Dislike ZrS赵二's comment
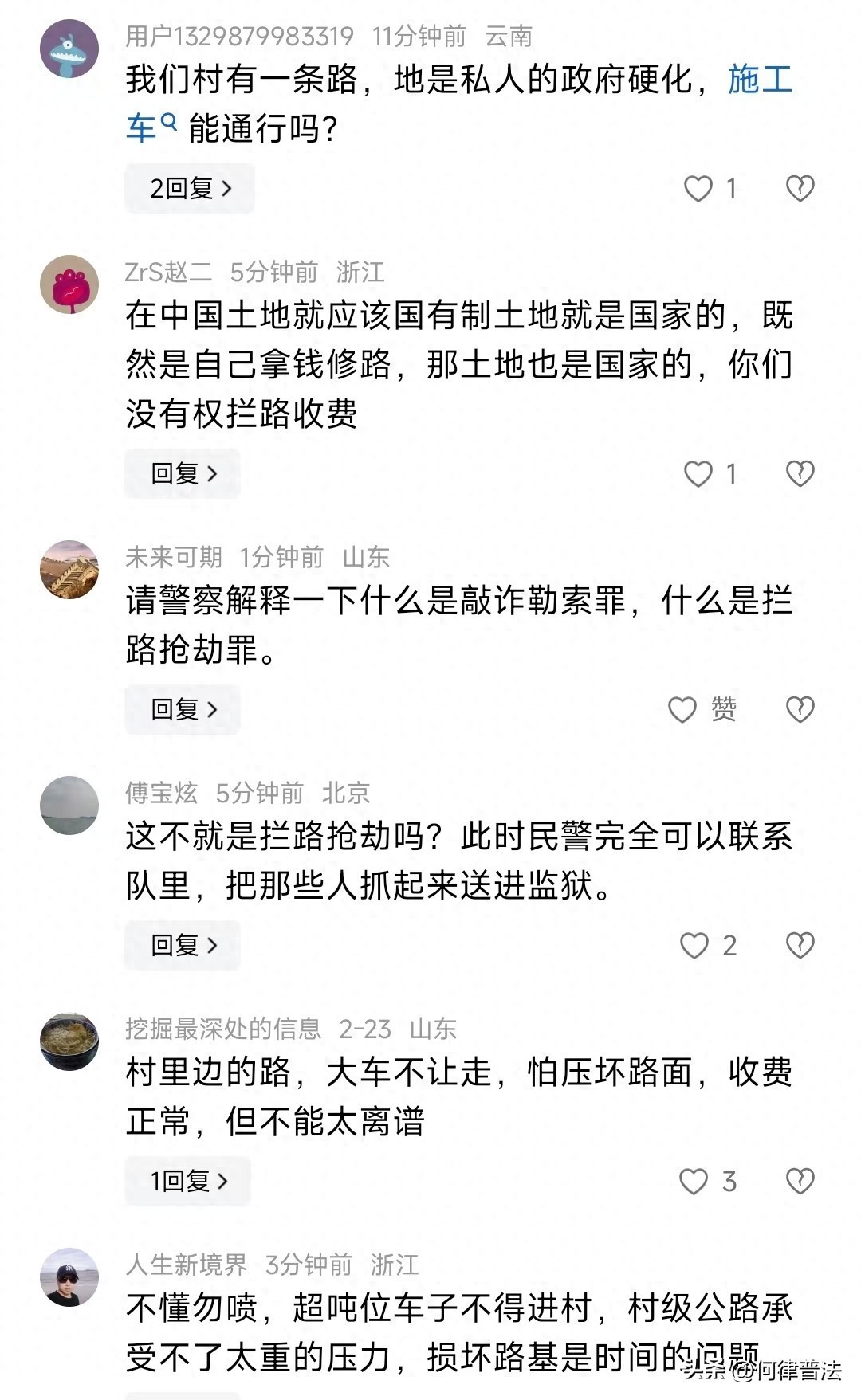This screenshot has width=861, height=1400. click(800, 474)
